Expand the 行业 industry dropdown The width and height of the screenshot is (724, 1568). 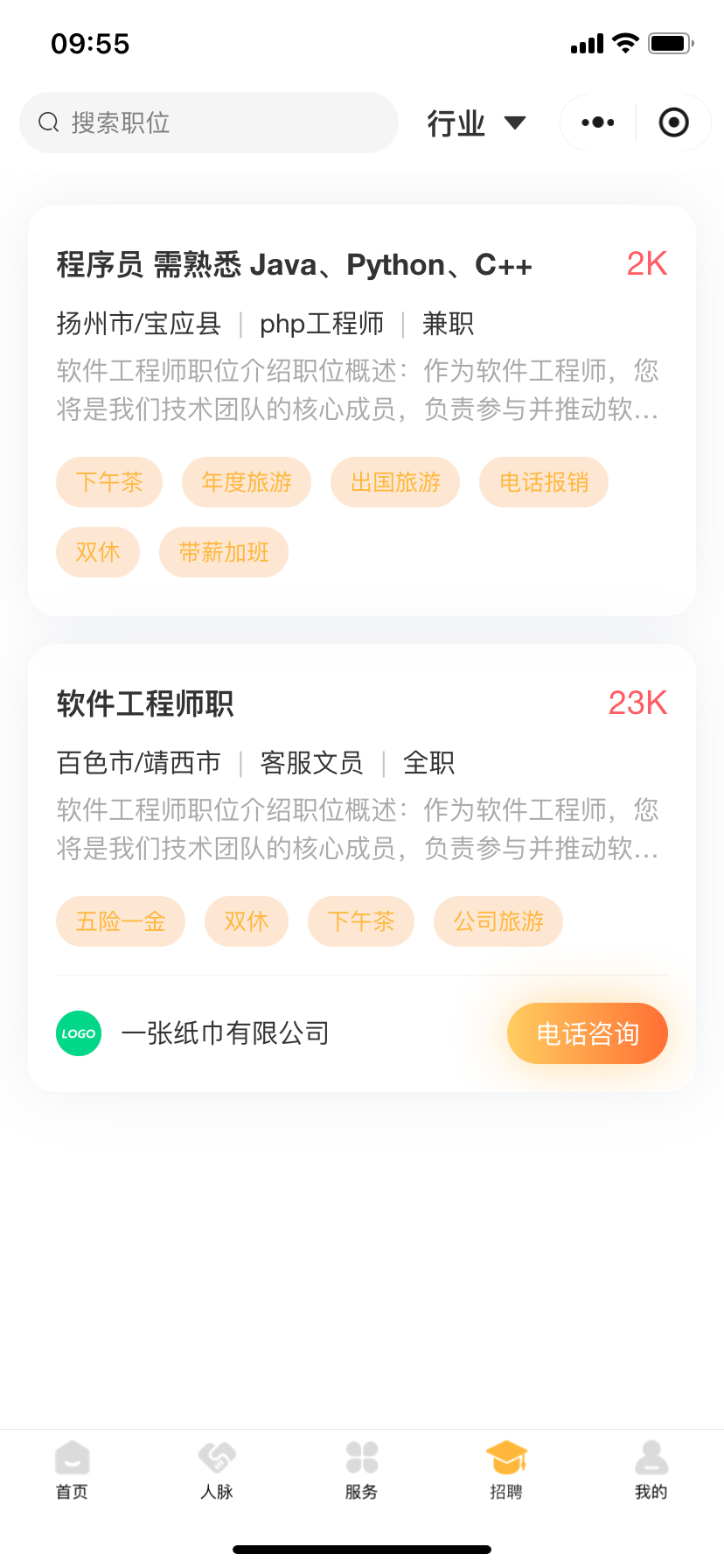point(477,122)
